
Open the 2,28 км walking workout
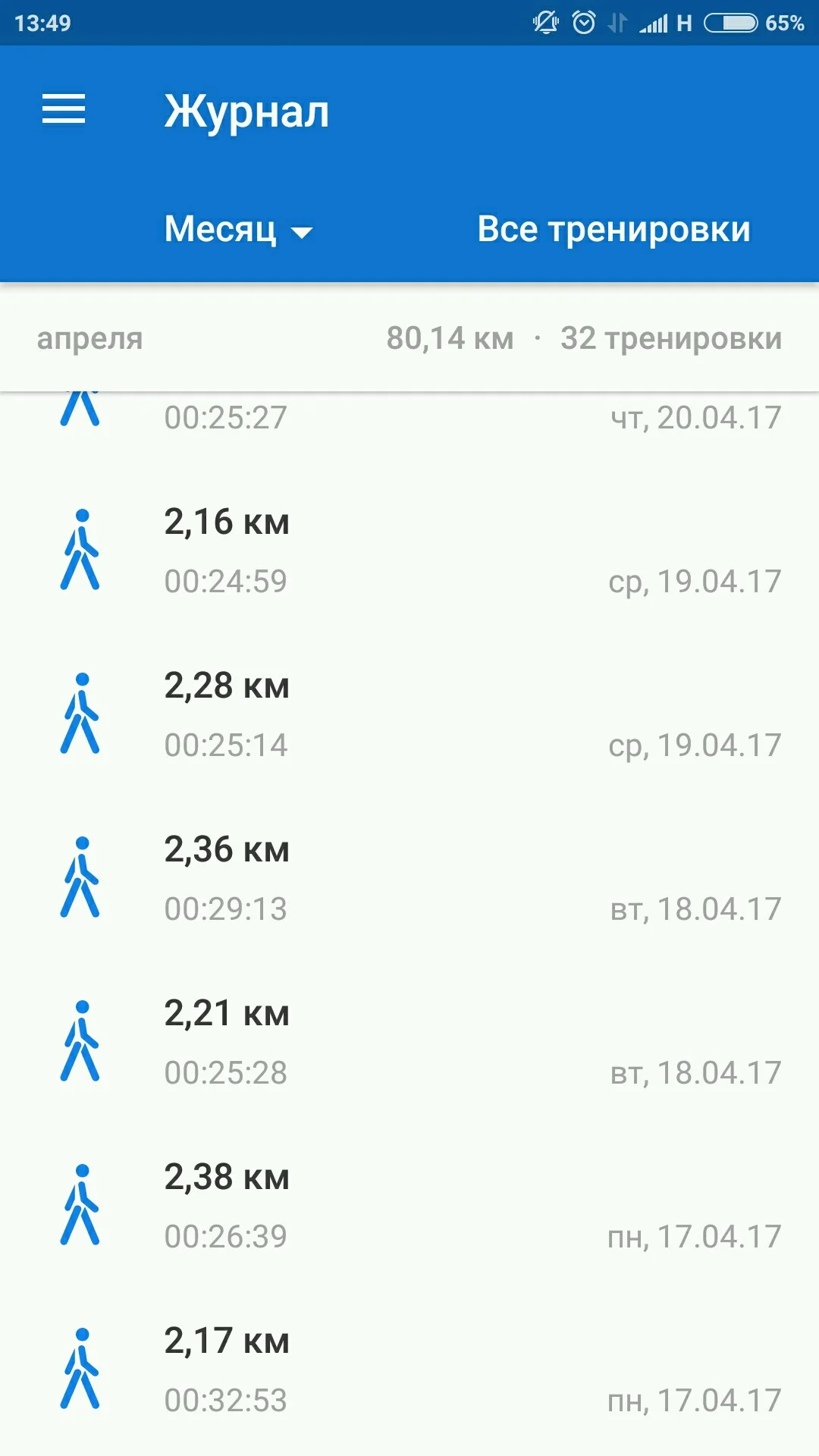click(409, 715)
